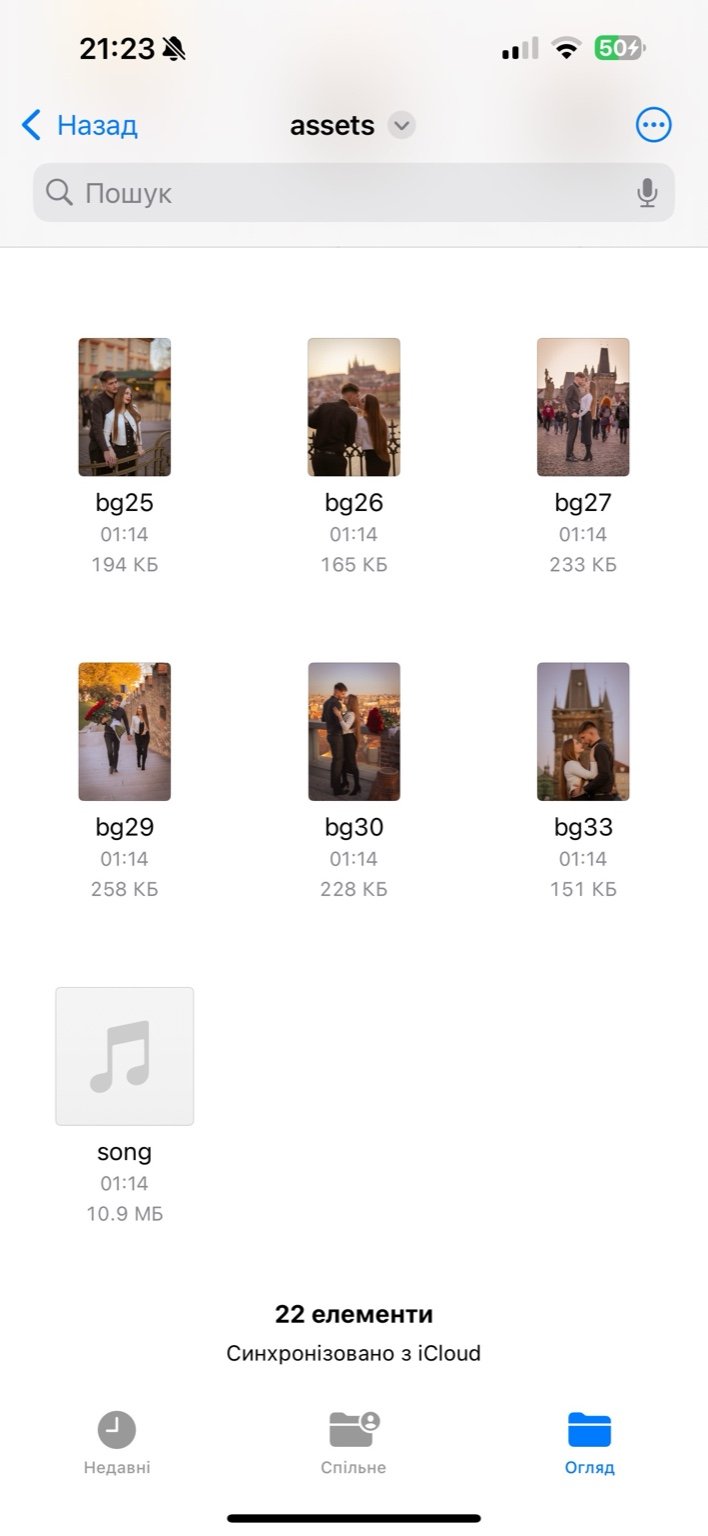Image resolution: width=708 pixels, height=1536 pixels.
Task: Open the more options ellipsis menu
Action: click(653, 126)
